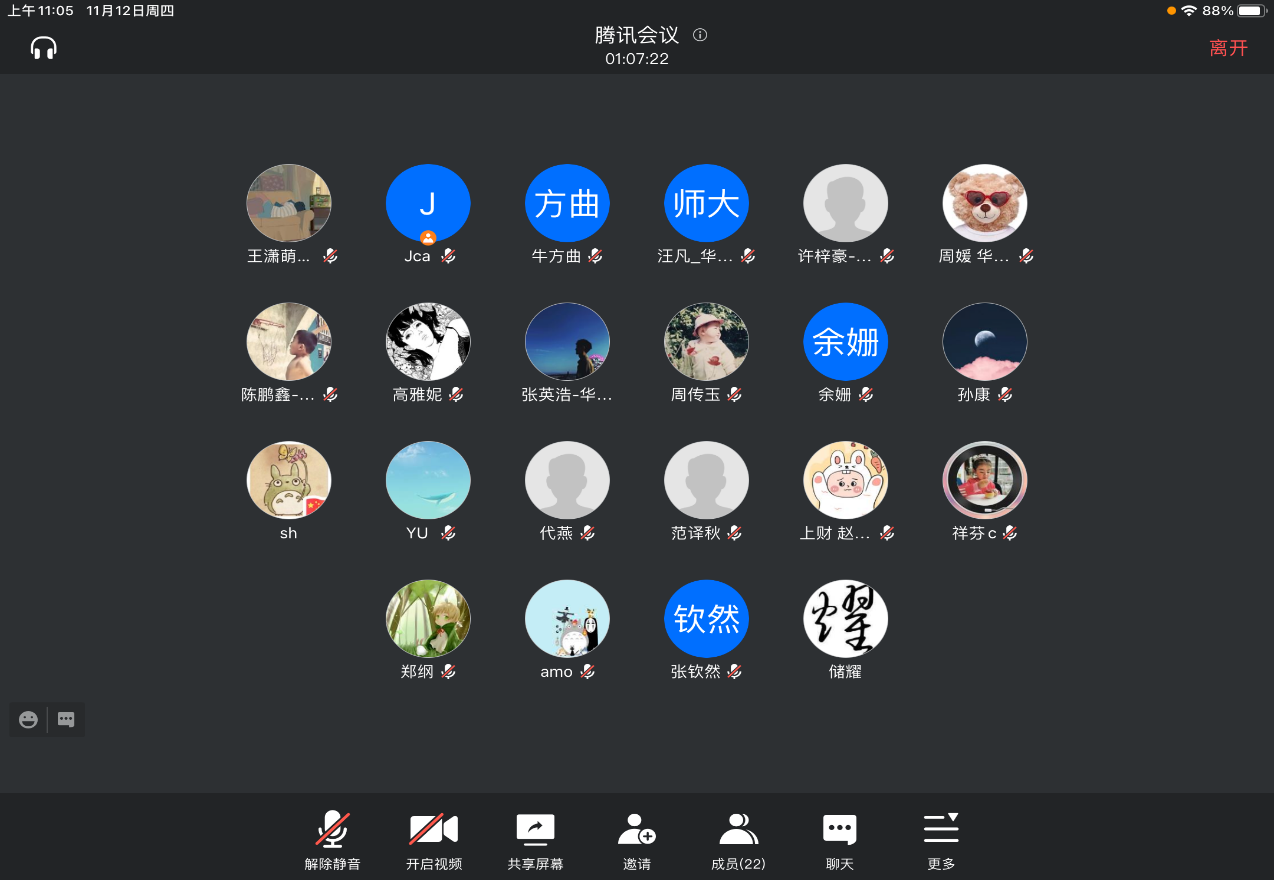Tap participant 高雅妮's avatar
This screenshot has width=1274, height=880.
point(428,343)
